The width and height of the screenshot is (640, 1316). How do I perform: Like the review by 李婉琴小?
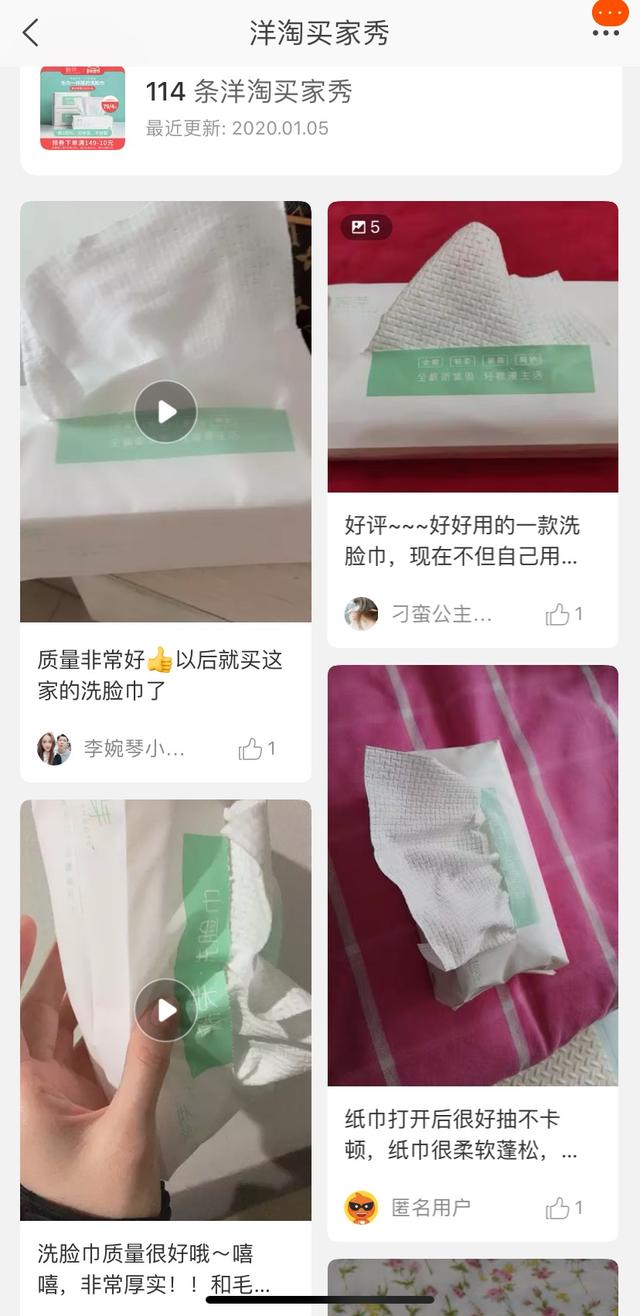click(x=257, y=748)
